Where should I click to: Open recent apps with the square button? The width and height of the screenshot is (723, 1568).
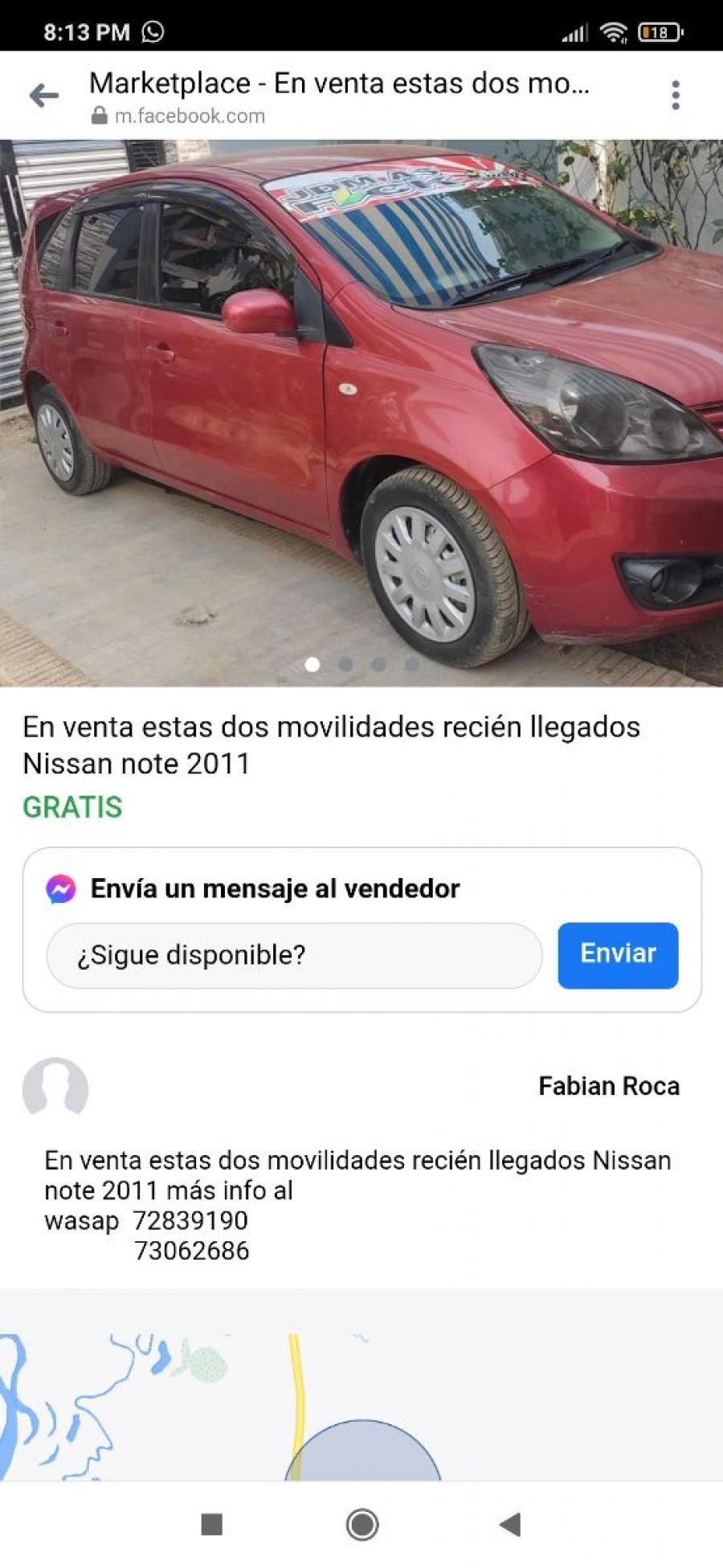pyautogui.click(x=211, y=1524)
